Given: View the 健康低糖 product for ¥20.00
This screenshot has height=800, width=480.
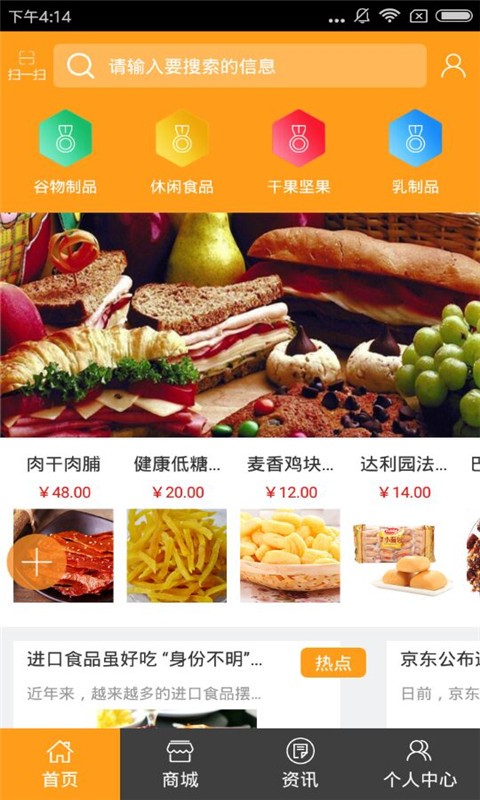Looking at the screenshot, I should click(x=176, y=528).
